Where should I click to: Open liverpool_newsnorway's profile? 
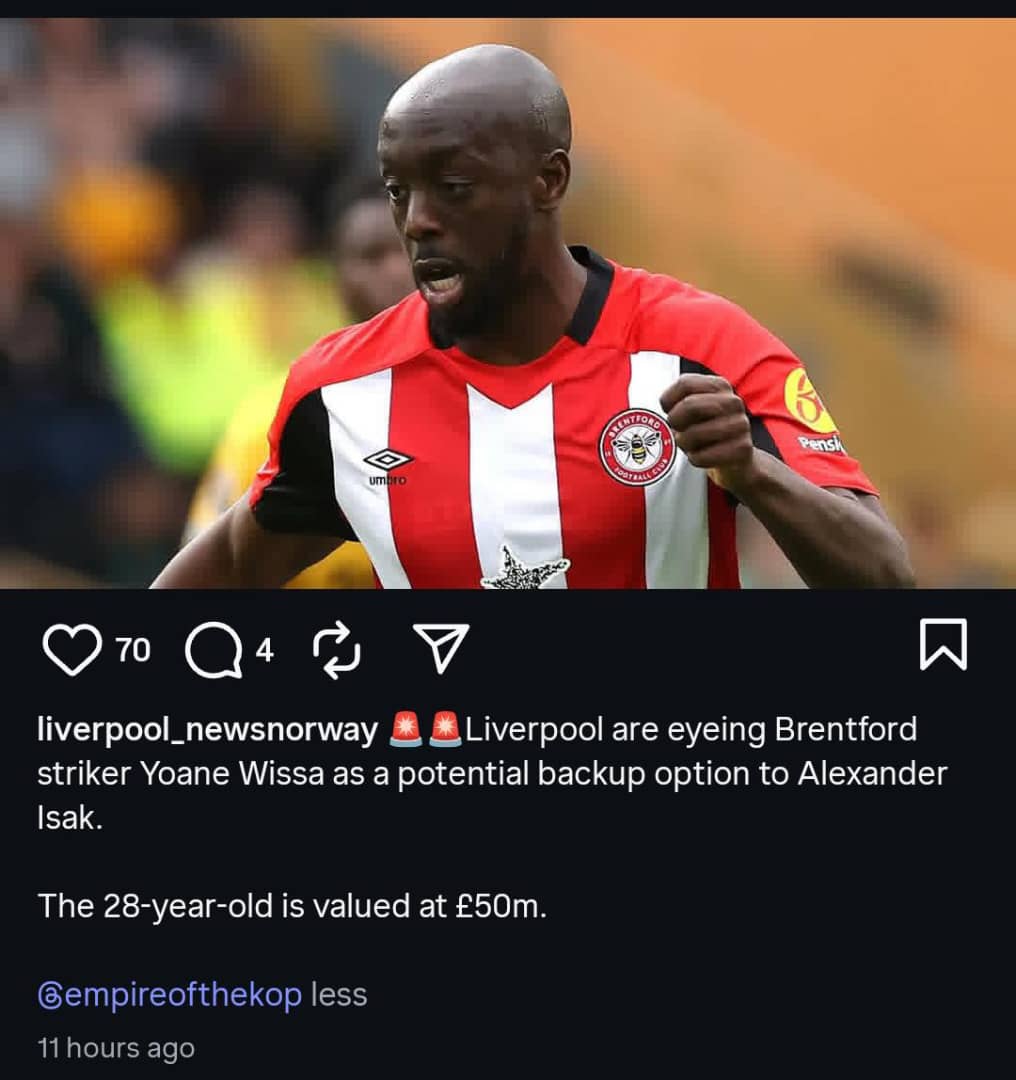207,730
